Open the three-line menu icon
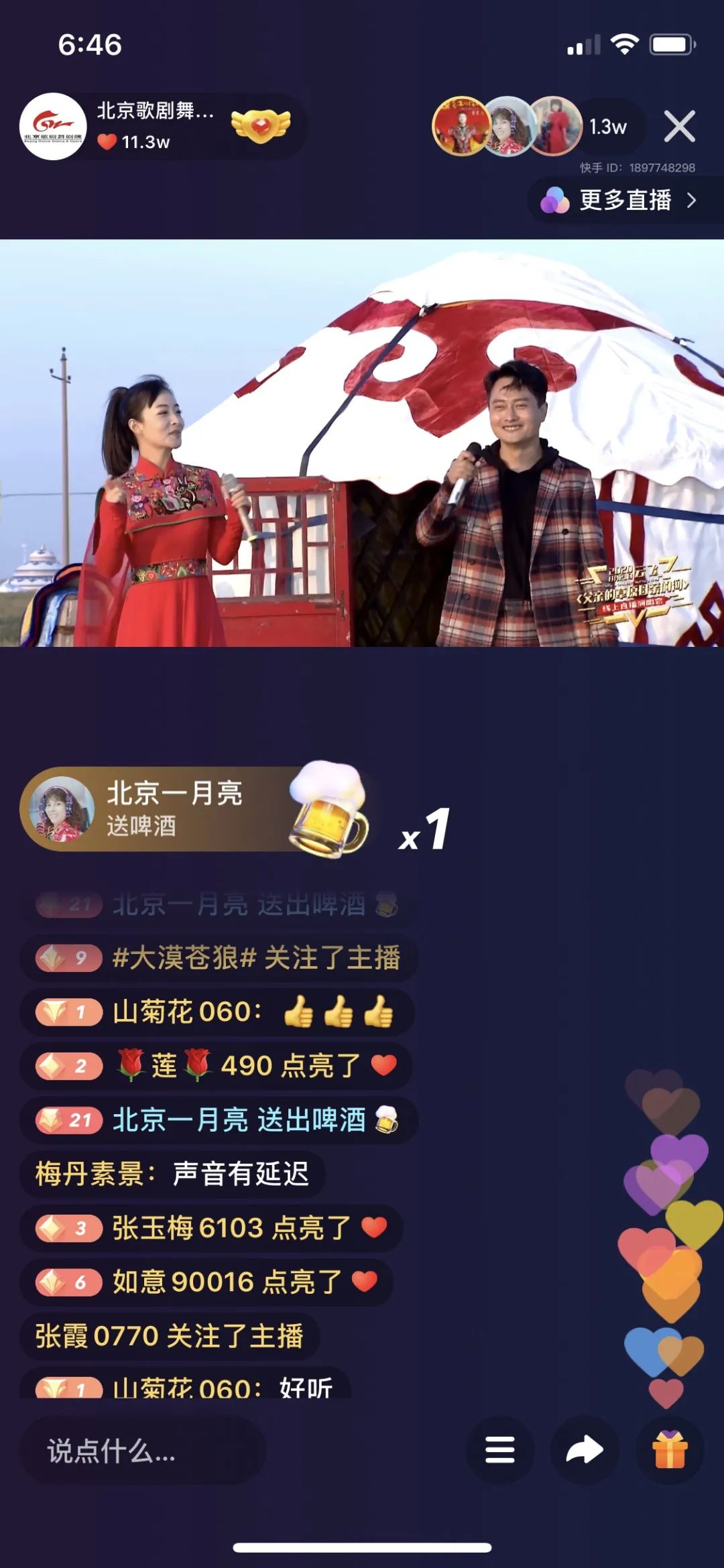Image resolution: width=724 pixels, height=1568 pixels. click(500, 1450)
